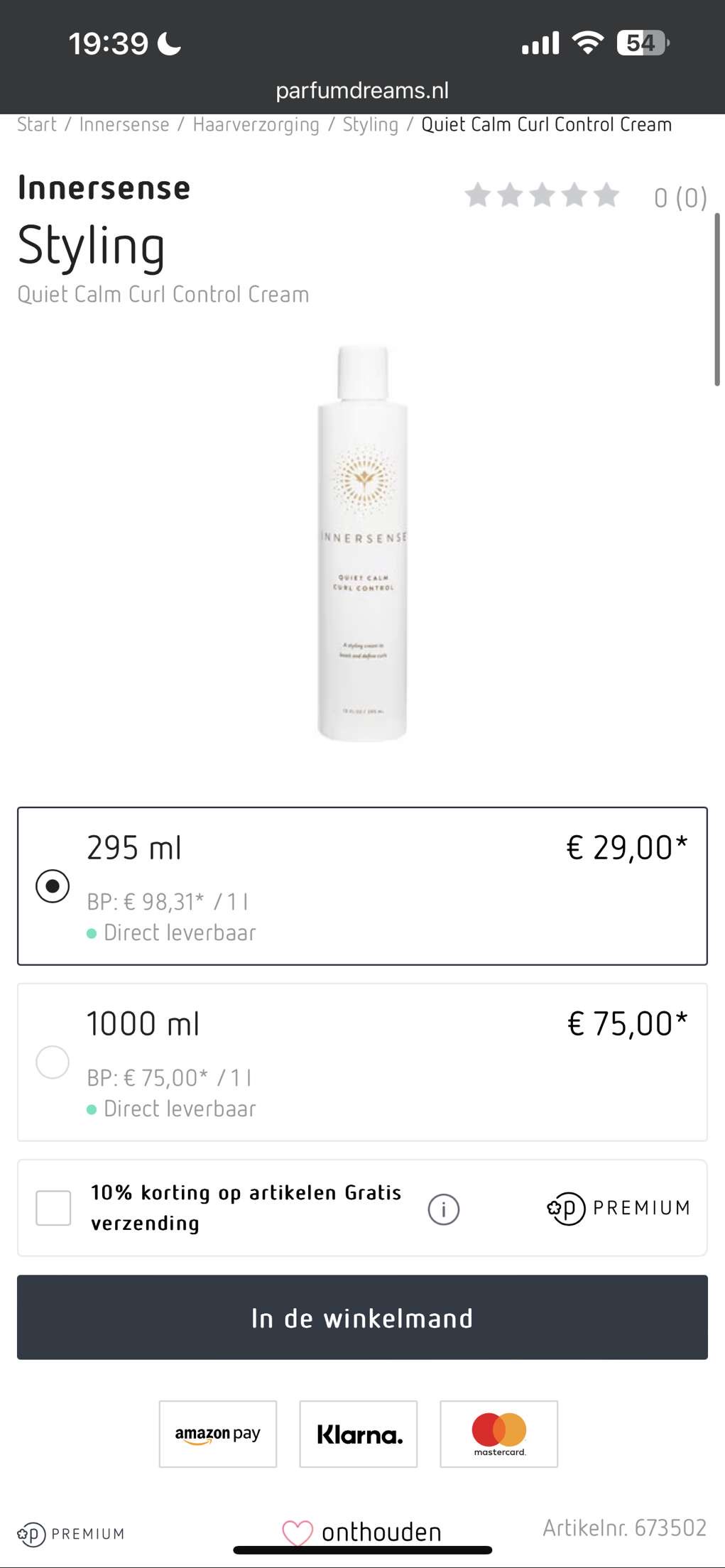Select the Klarna payment badge
This screenshot has width=725, height=1568.
tap(359, 1434)
